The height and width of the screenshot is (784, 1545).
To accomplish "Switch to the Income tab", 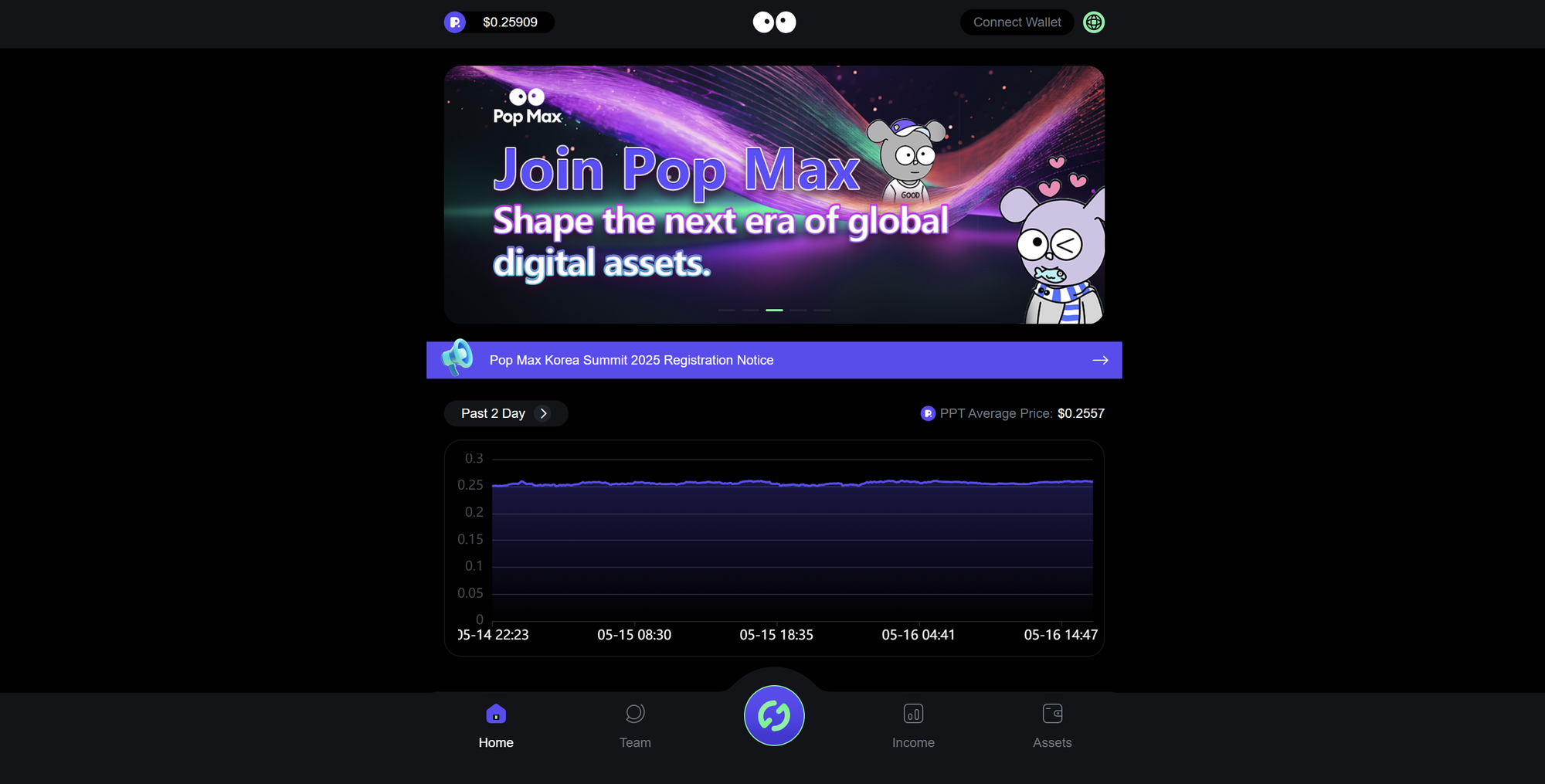I will [x=913, y=725].
